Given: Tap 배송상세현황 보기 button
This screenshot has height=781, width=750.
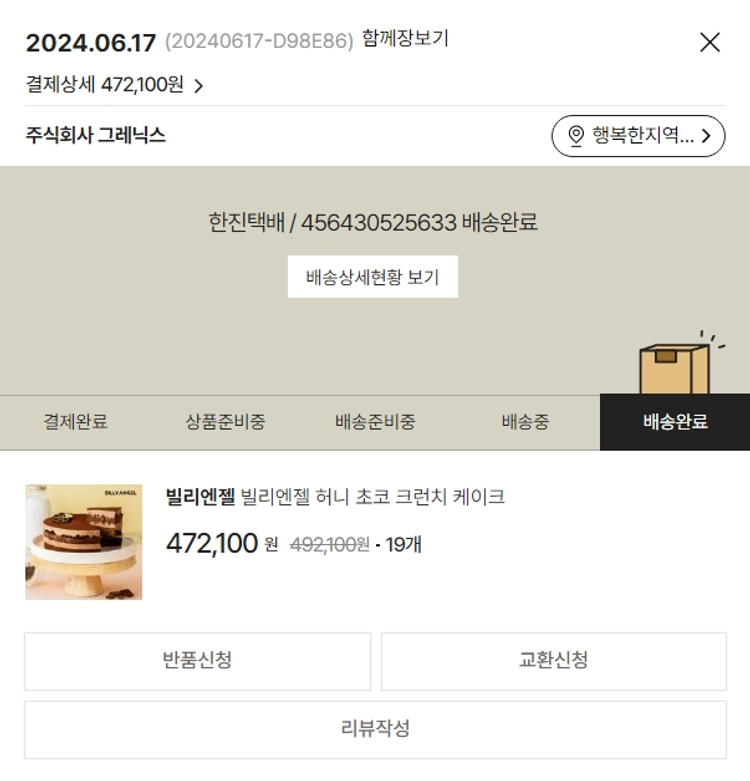Looking at the screenshot, I should (x=373, y=277).
